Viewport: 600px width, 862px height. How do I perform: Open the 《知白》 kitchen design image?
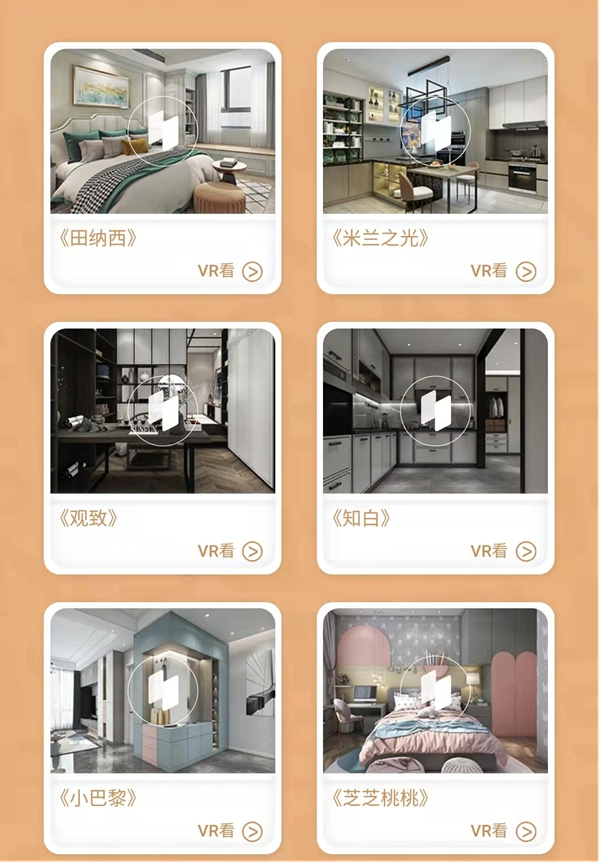tap(435, 410)
